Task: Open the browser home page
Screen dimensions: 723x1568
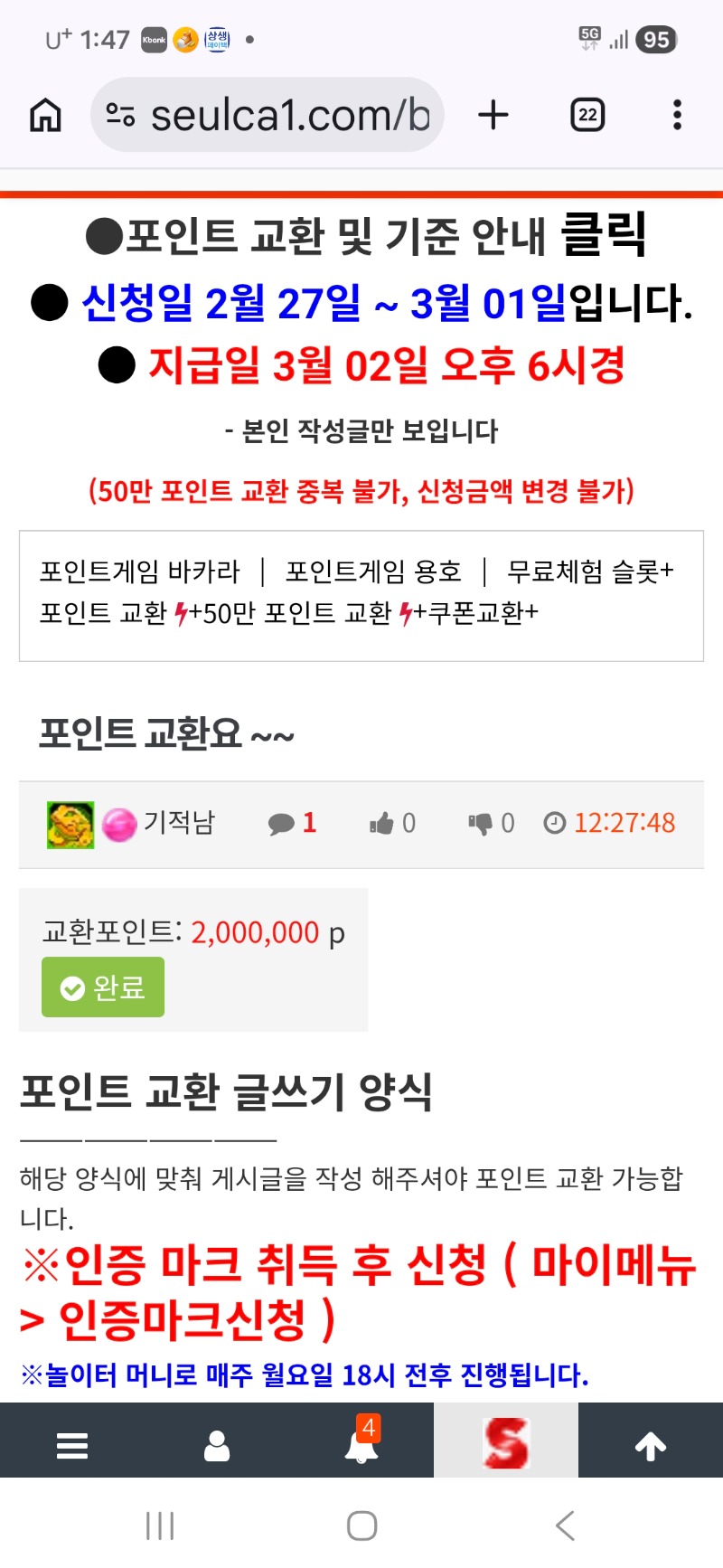Action: point(46,115)
